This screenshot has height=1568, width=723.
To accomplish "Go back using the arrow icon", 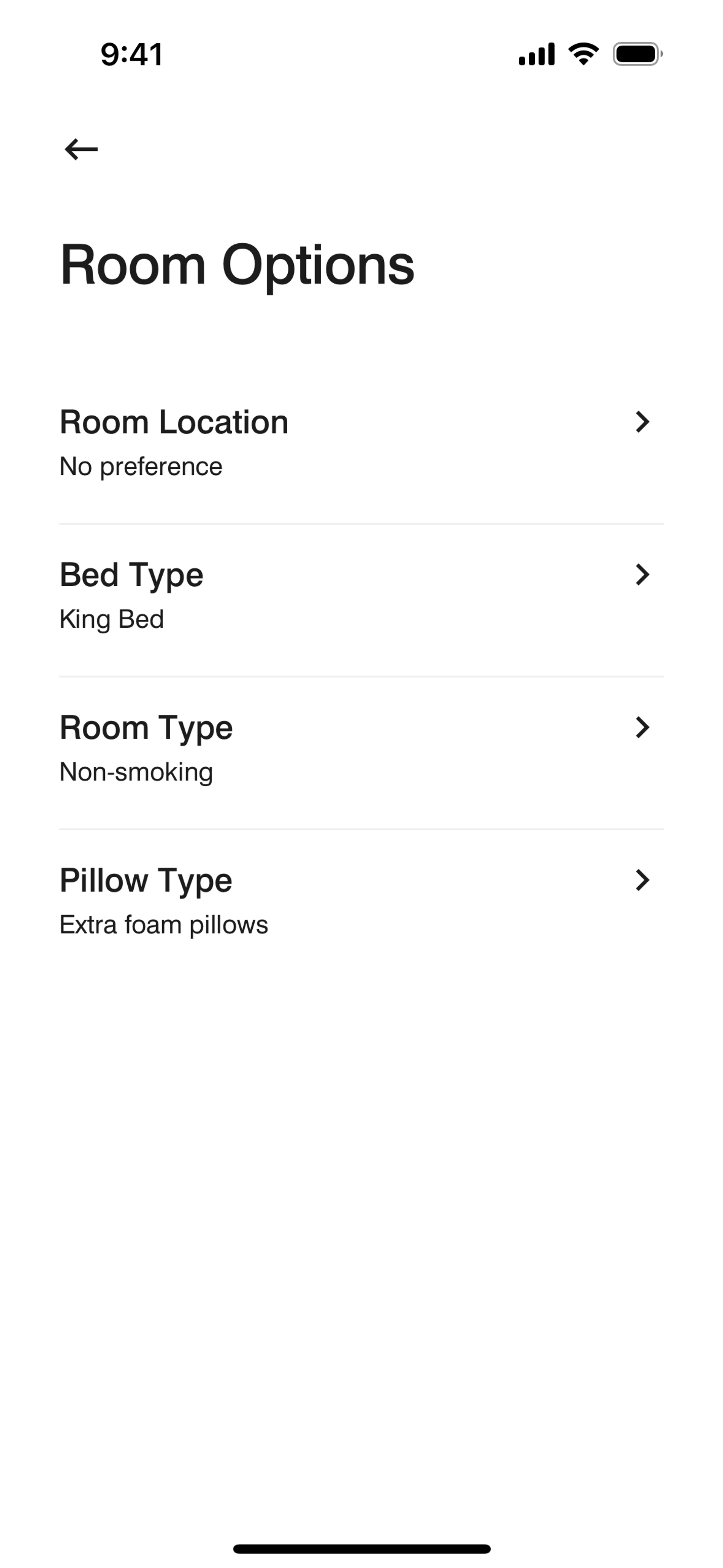I will pyautogui.click(x=81, y=149).
